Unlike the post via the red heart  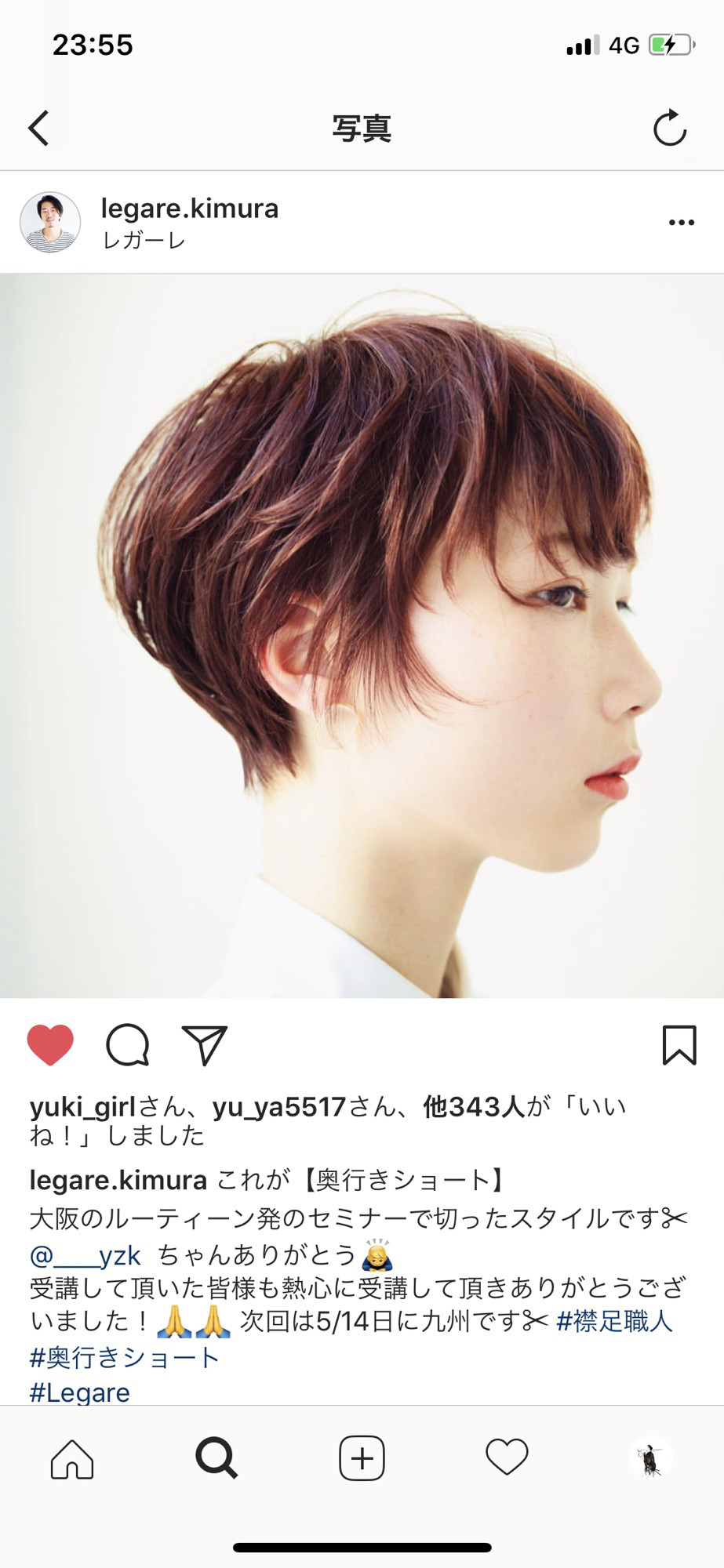click(x=50, y=1045)
